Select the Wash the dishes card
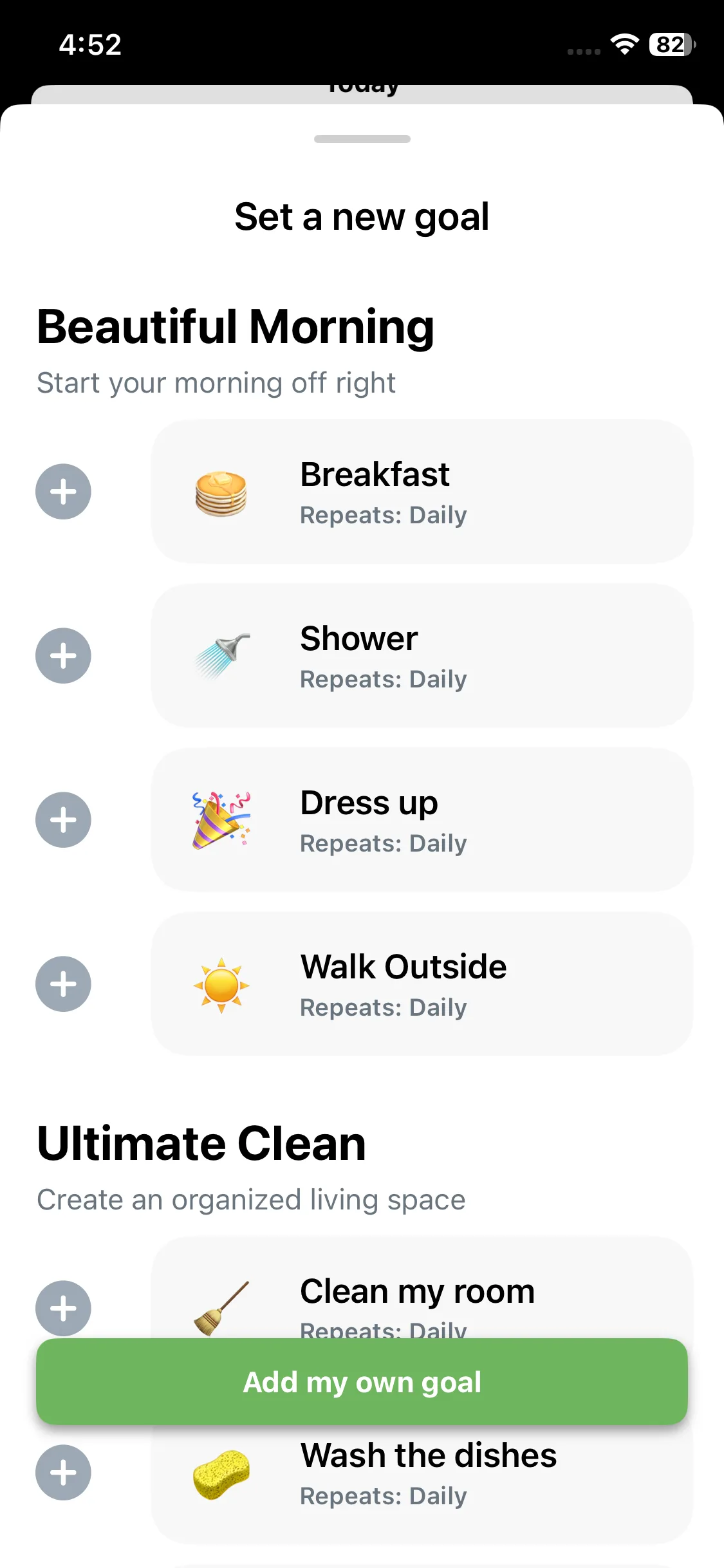Viewport: 724px width, 1568px height. click(x=422, y=1480)
